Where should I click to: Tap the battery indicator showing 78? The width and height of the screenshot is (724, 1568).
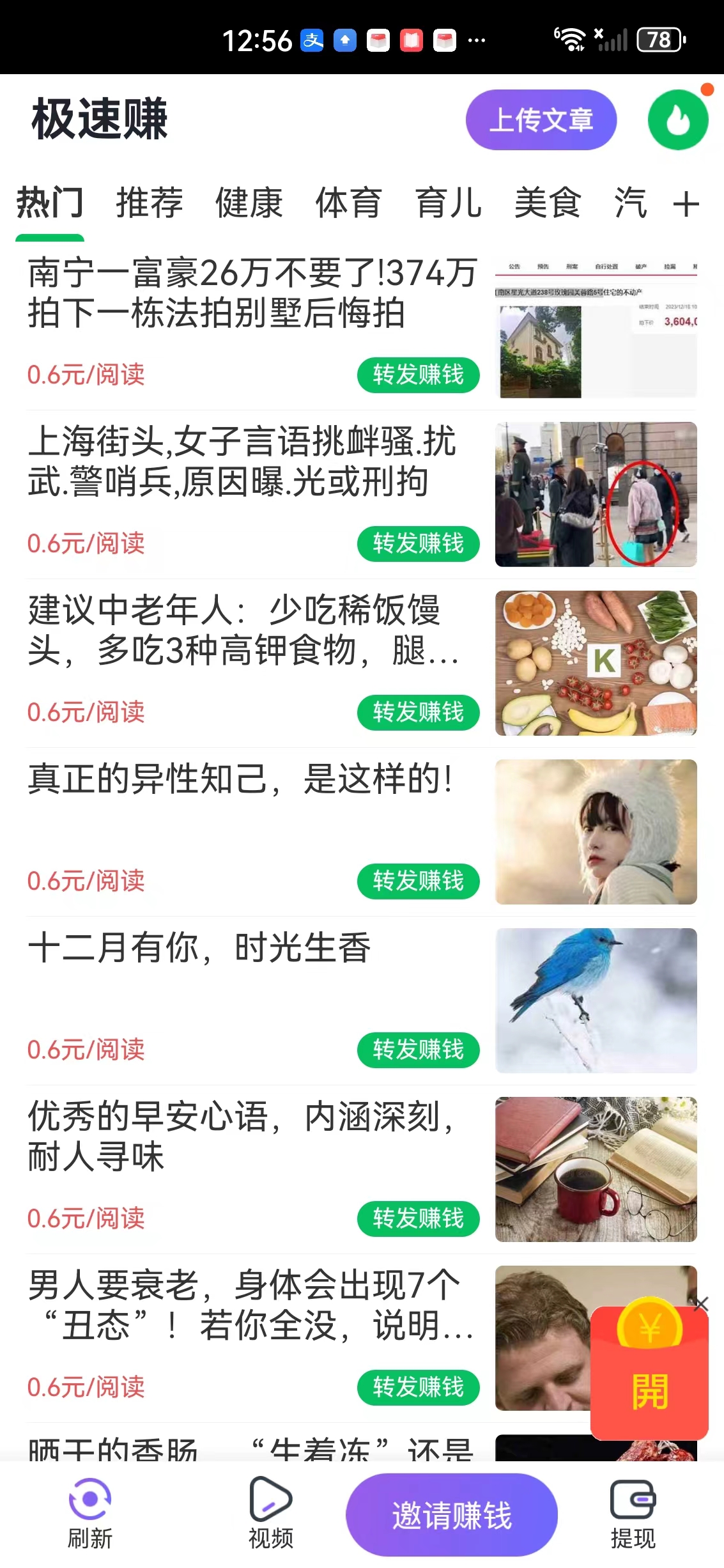click(x=658, y=40)
